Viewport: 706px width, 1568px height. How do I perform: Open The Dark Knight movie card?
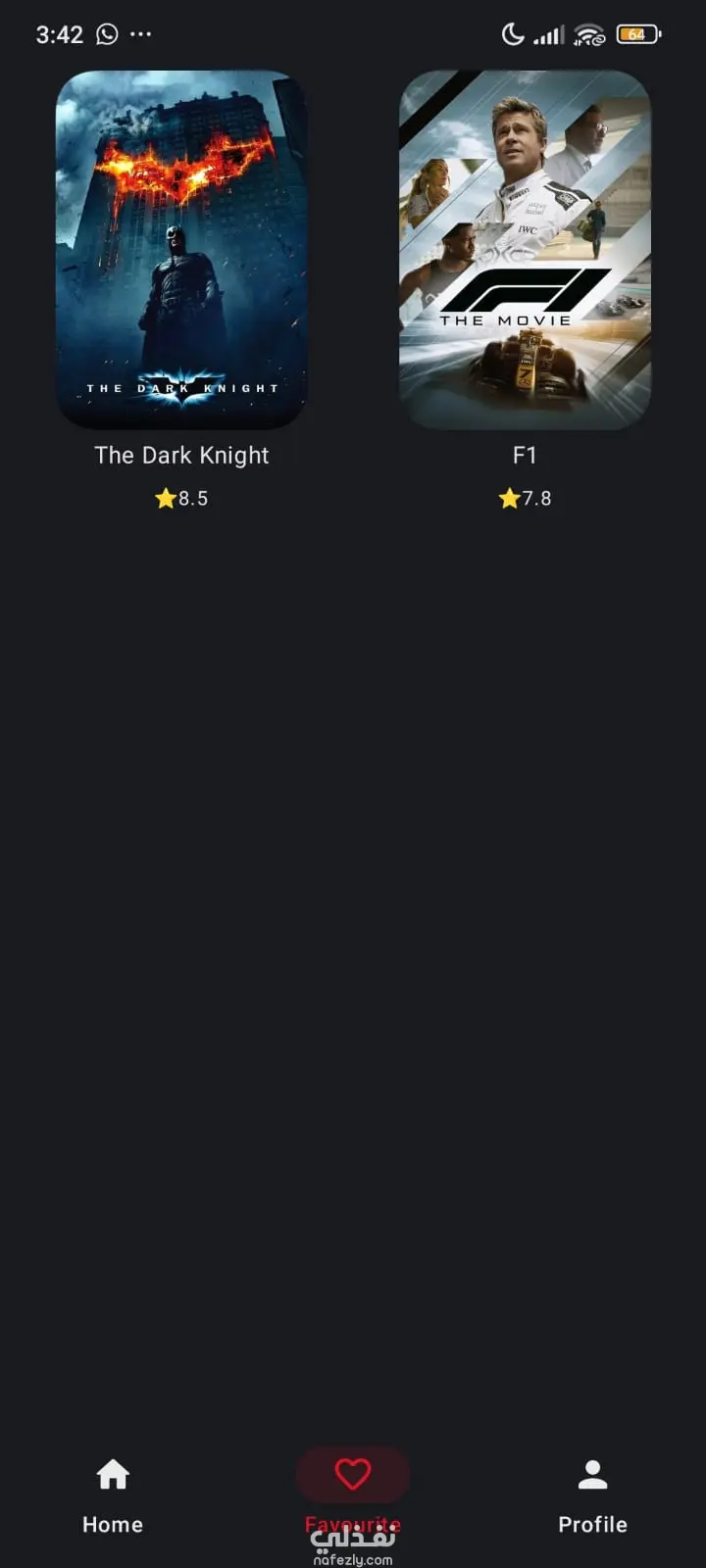[181, 250]
